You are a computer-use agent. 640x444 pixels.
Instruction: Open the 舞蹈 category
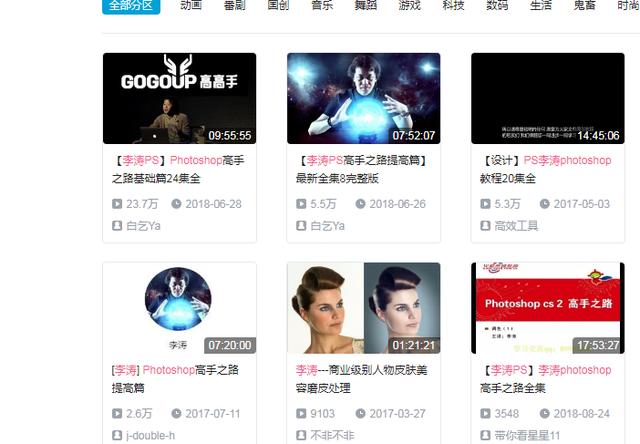coord(366,6)
